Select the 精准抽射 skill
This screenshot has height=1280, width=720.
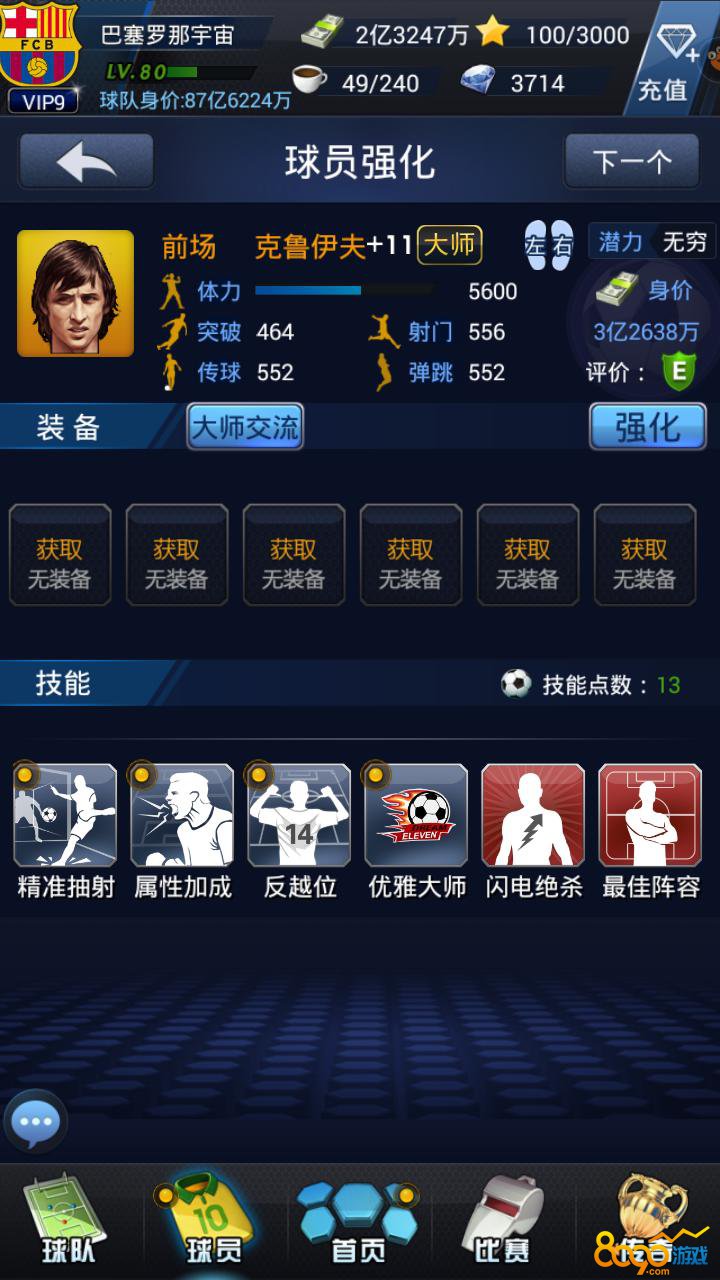[65, 816]
